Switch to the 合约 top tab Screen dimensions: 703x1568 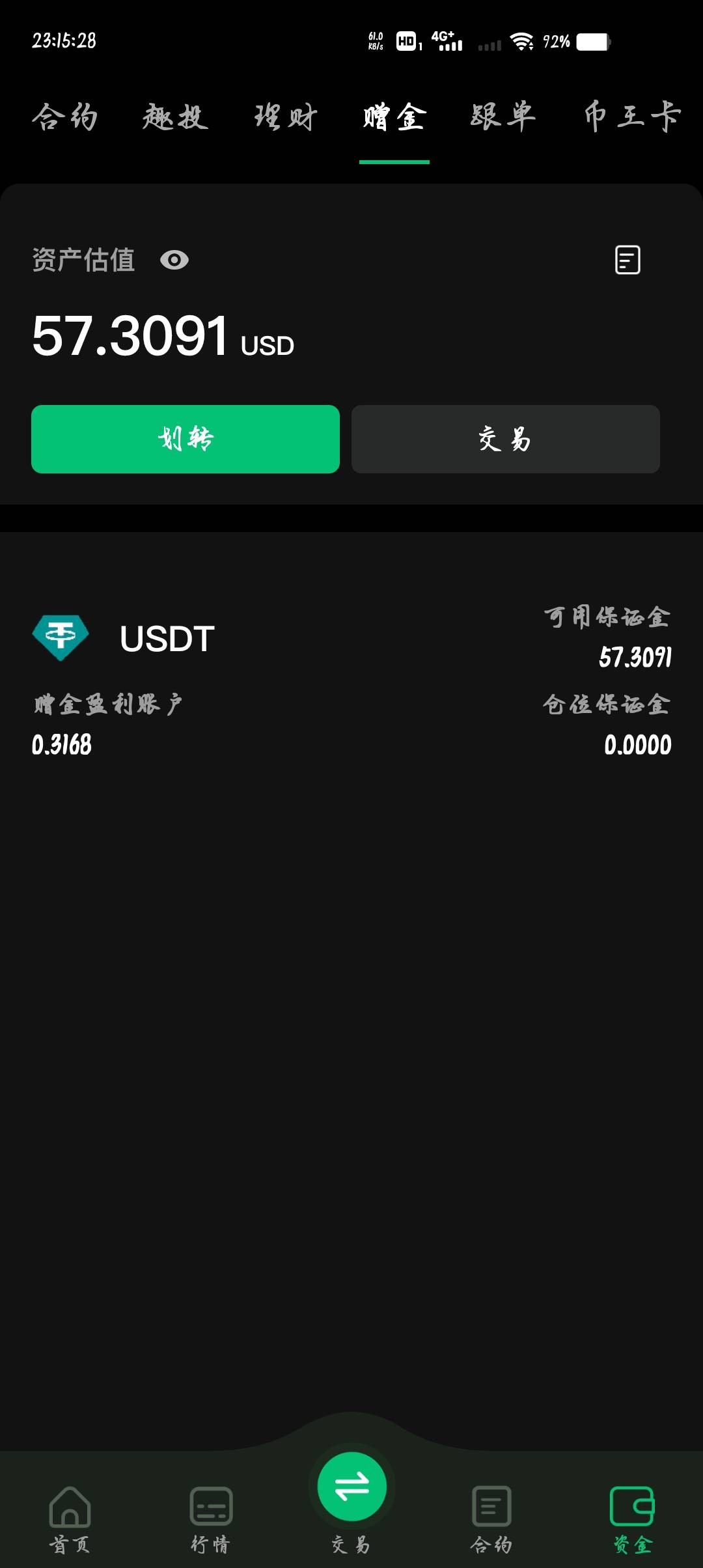point(65,117)
